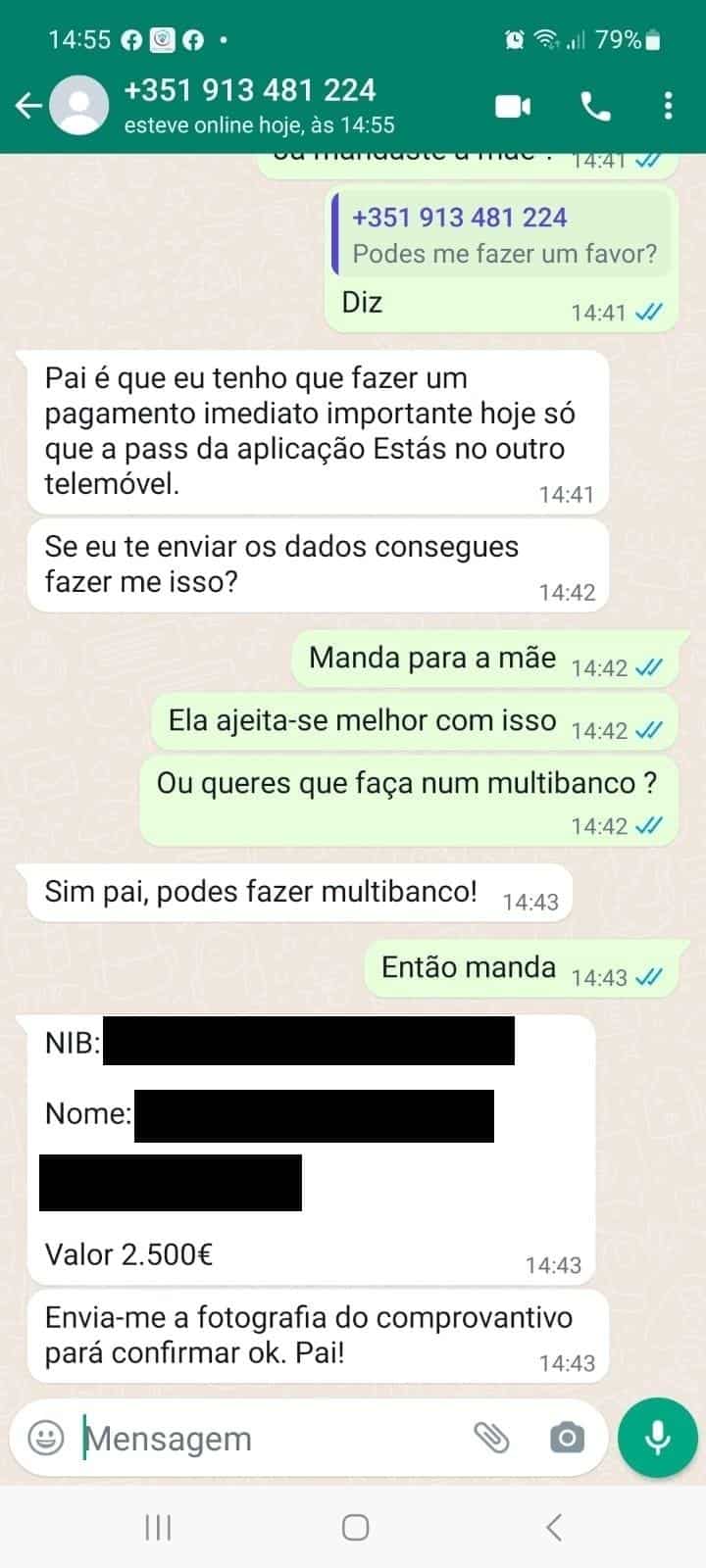Go back to the chats list
Image resolution: width=706 pixels, height=1568 pixels.
(28, 106)
